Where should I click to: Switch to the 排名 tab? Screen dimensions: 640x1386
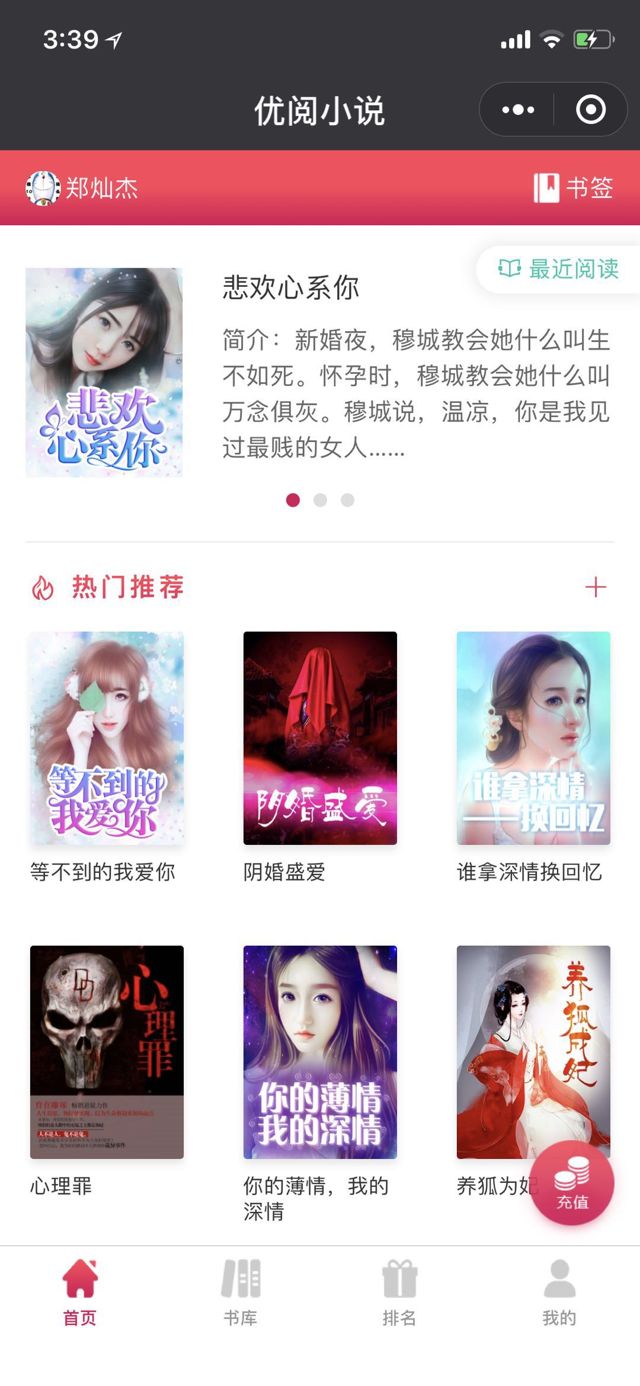point(399,1293)
